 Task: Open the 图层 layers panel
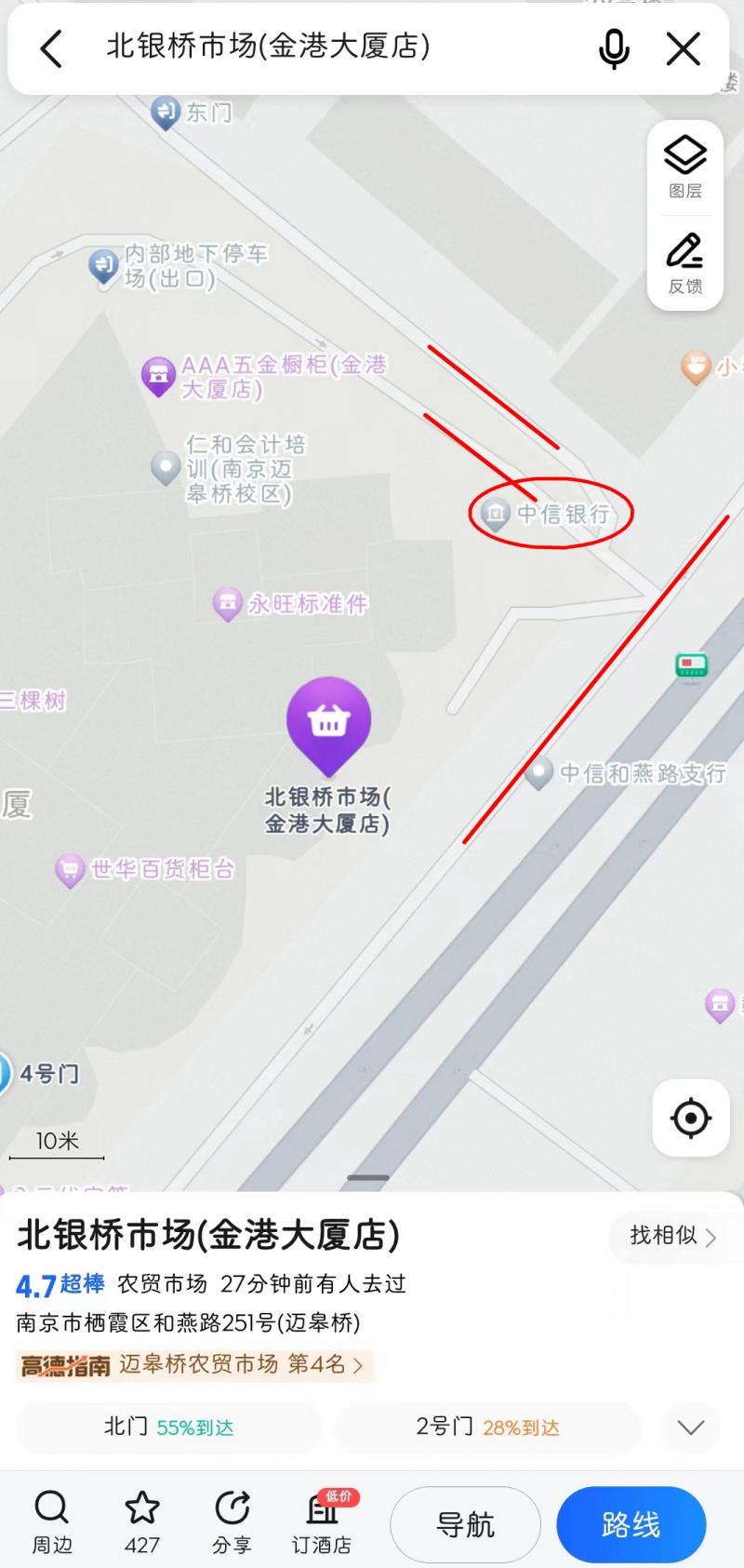pyautogui.click(x=685, y=168)
